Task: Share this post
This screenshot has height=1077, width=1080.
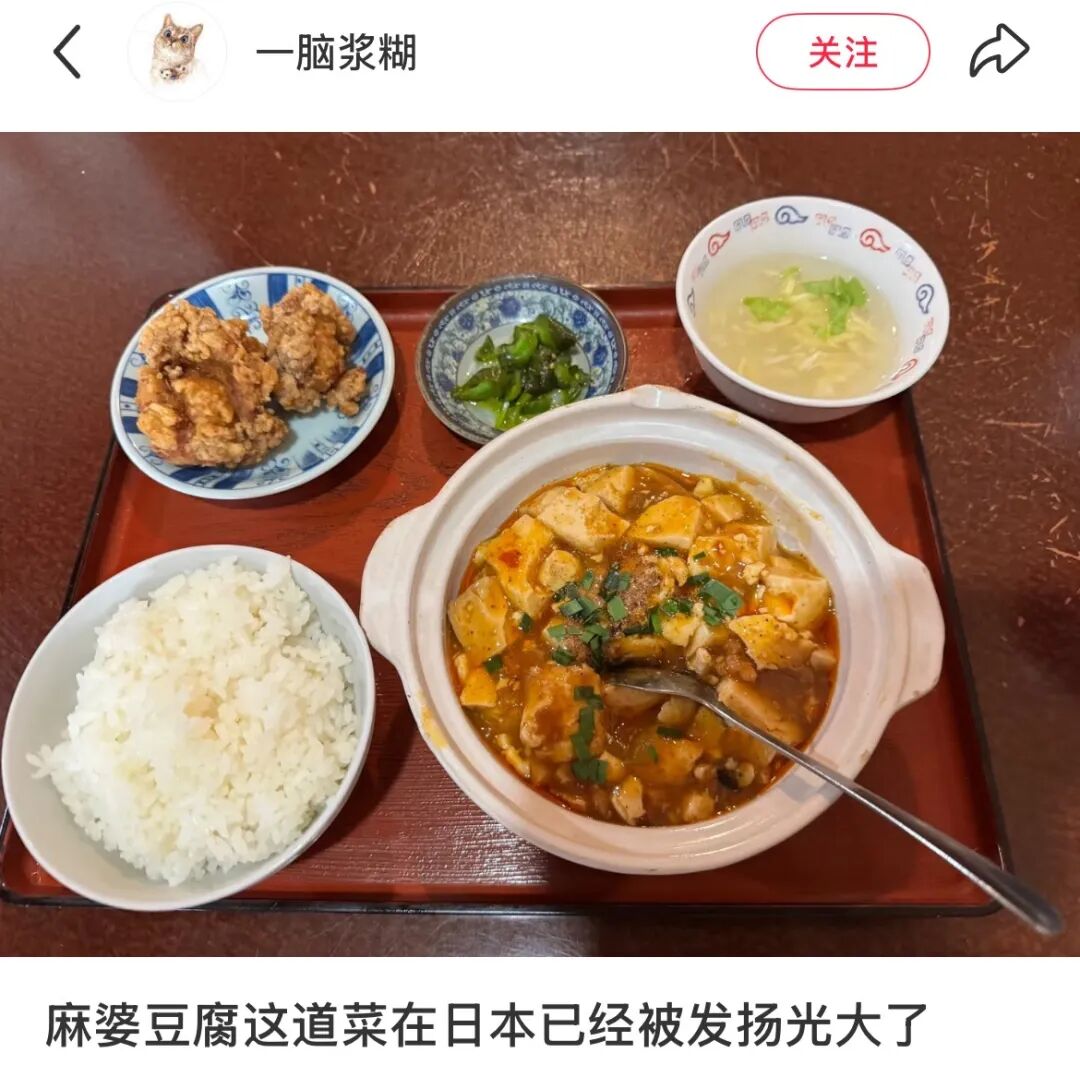Action: pos(998,52)
